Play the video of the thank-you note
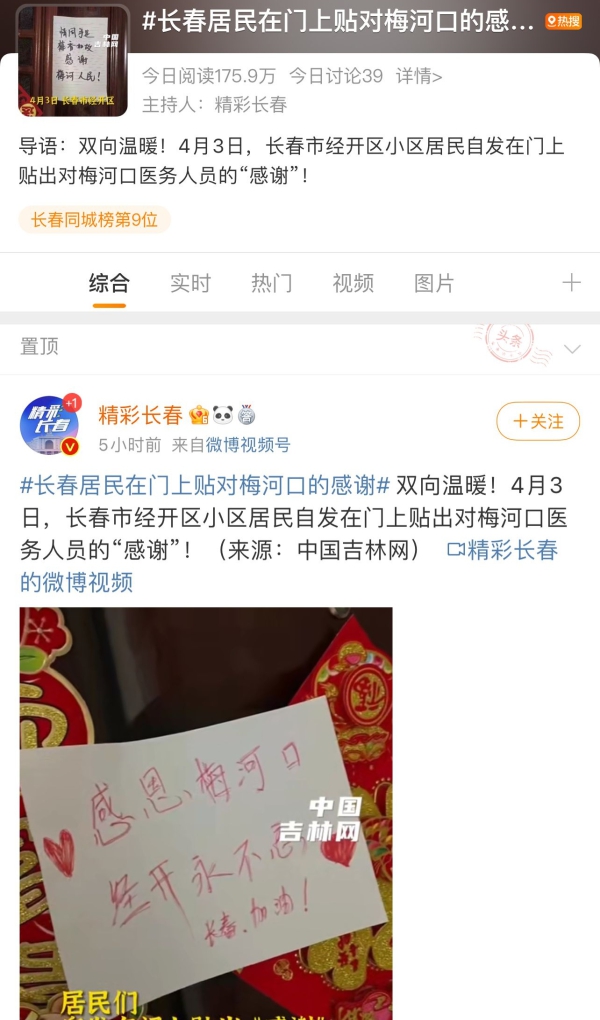600x1020 pixels. 205,812
